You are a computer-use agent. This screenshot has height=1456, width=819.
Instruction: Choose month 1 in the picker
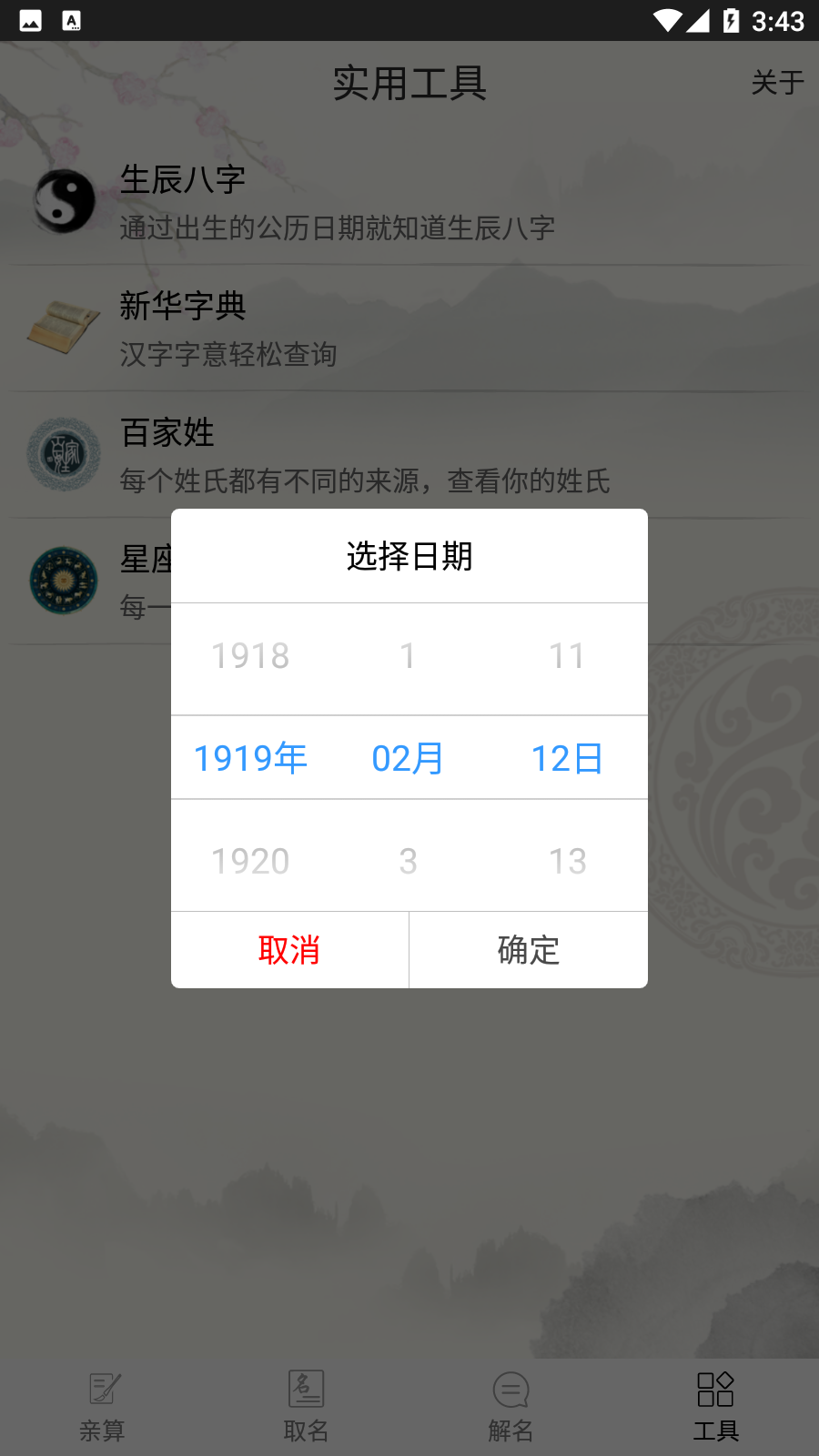click(x=408, y=656)
